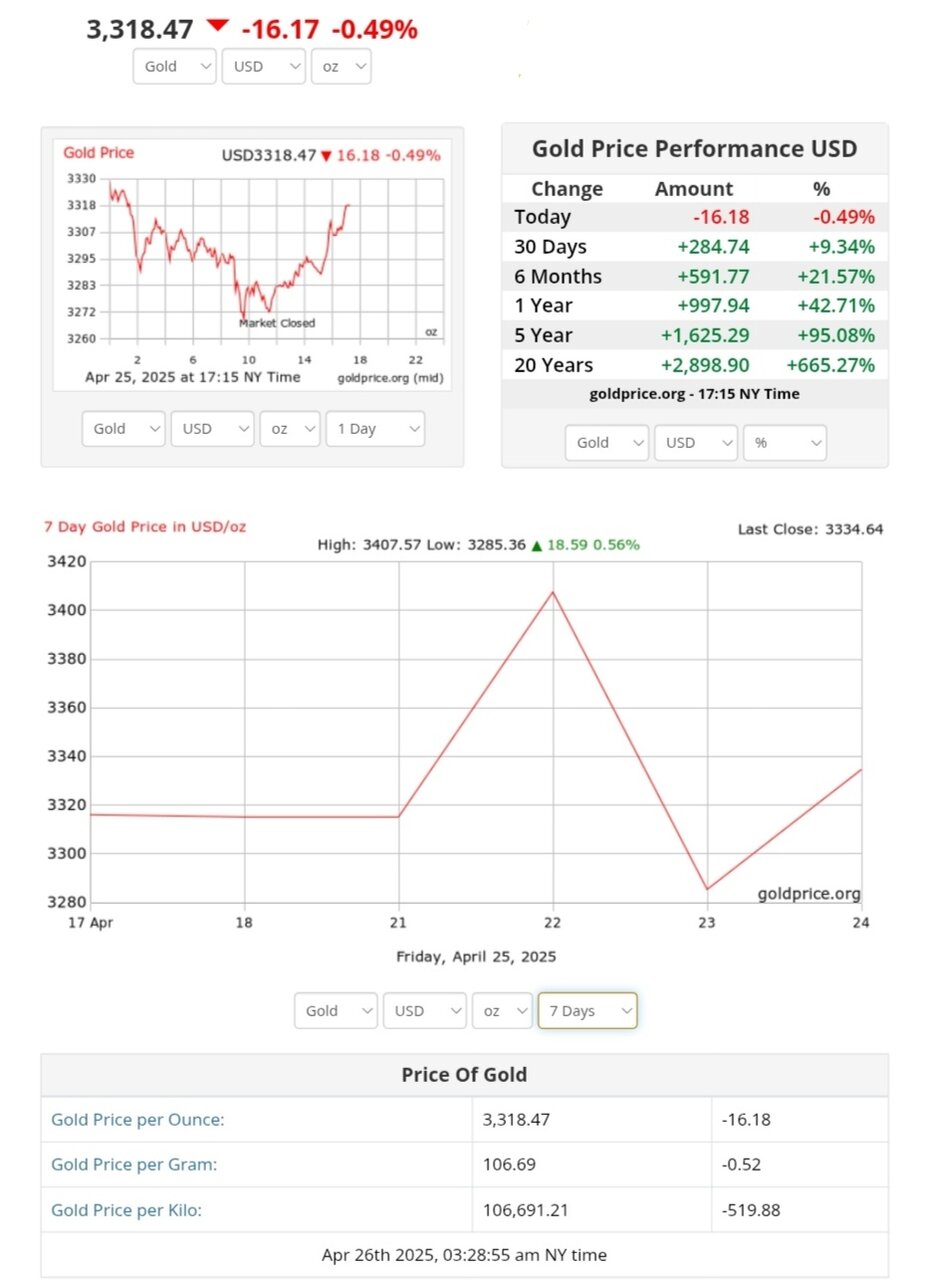The height and width of the screenshot is (1280, 926).
Task: Open the Gold dropdown beside the 1 Day selector
Action: (124, 429)
